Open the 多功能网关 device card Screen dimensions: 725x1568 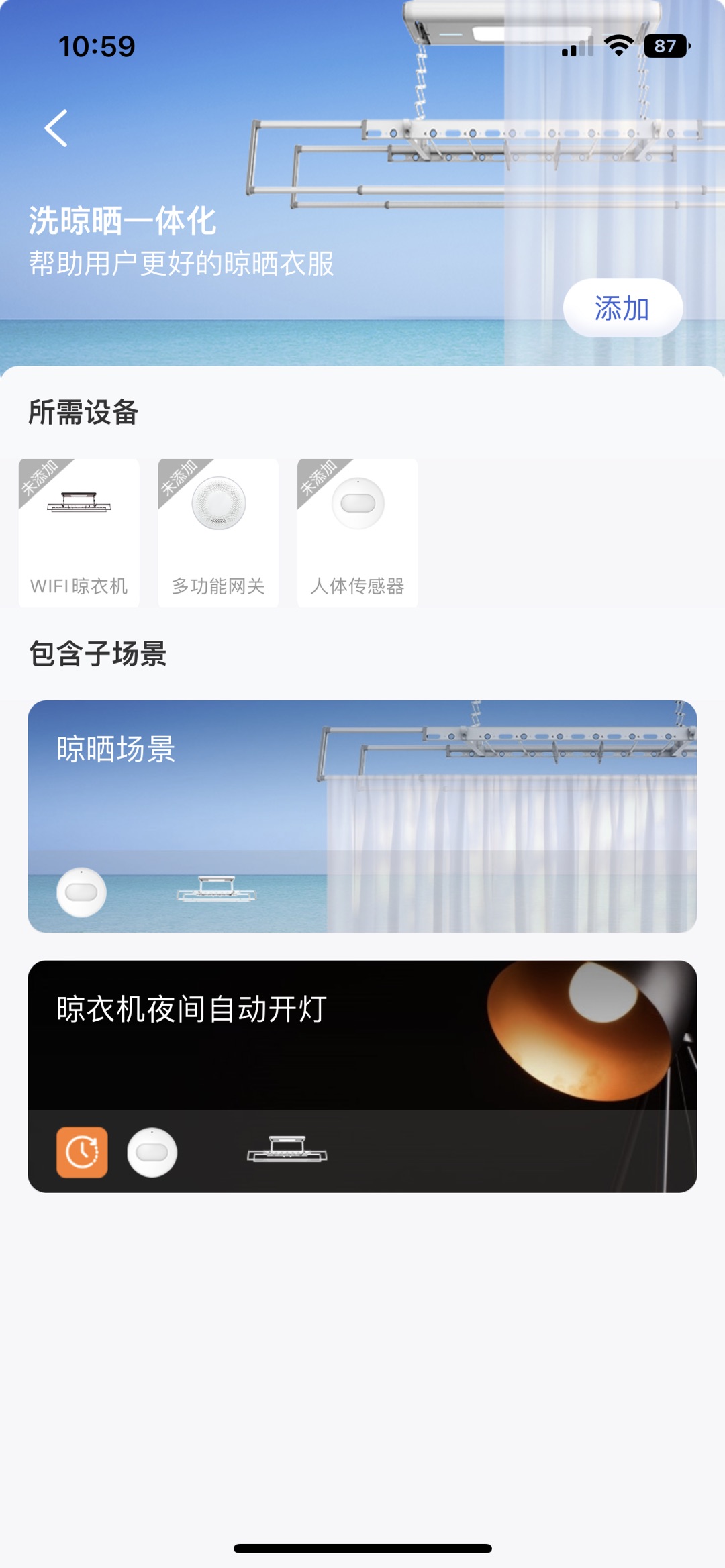point(218,533)
